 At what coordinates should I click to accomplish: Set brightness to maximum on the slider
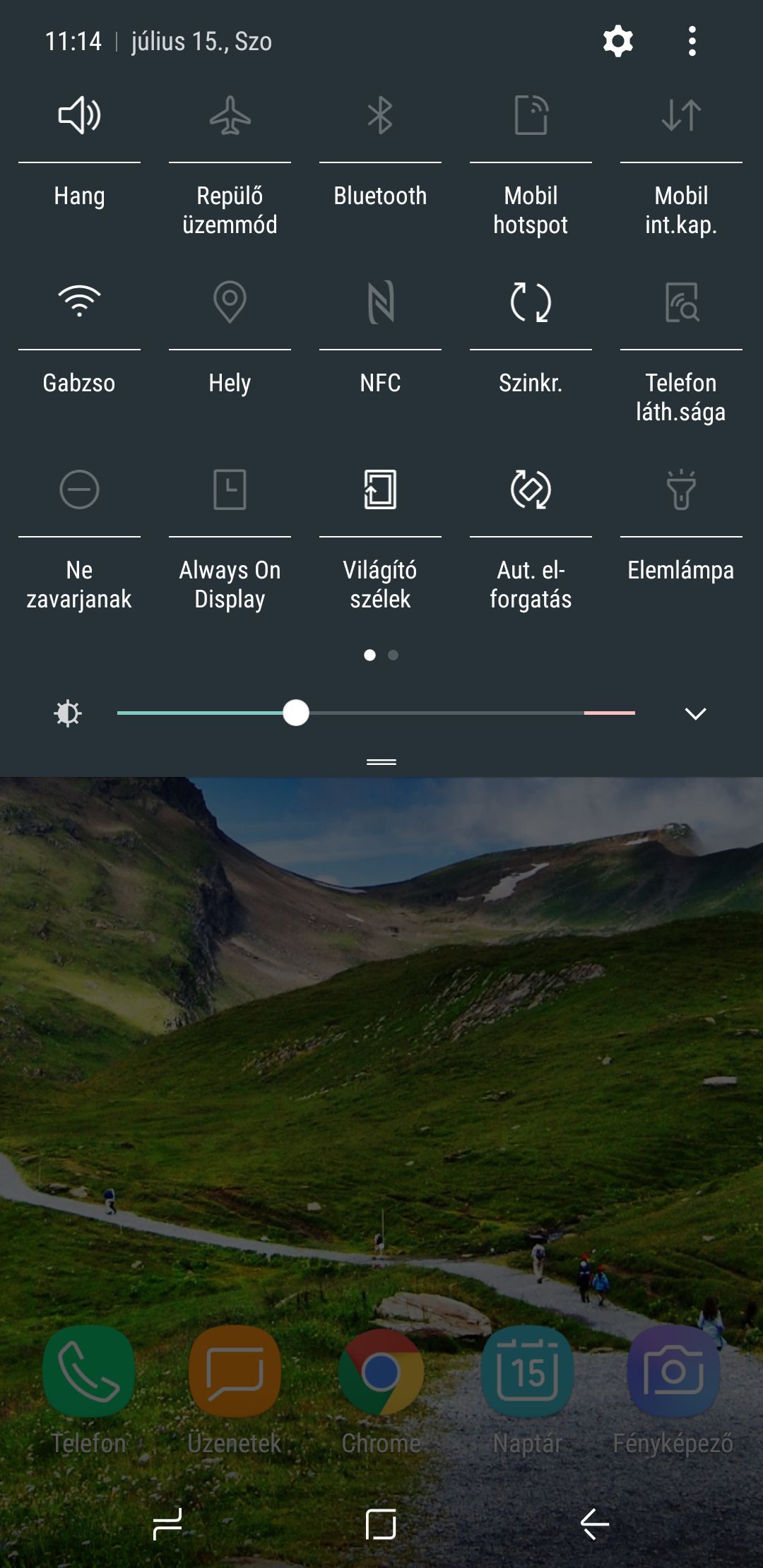point(633,713)
